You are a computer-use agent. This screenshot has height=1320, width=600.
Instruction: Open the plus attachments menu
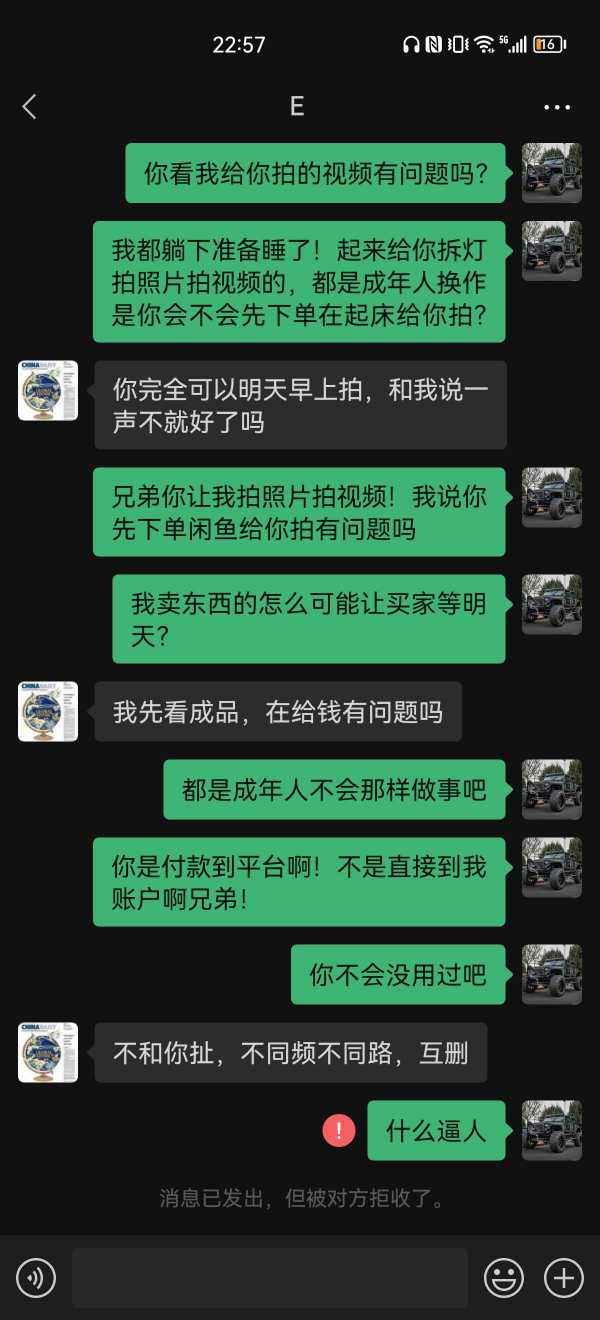pyautogui.click(x=563, y=1277)
